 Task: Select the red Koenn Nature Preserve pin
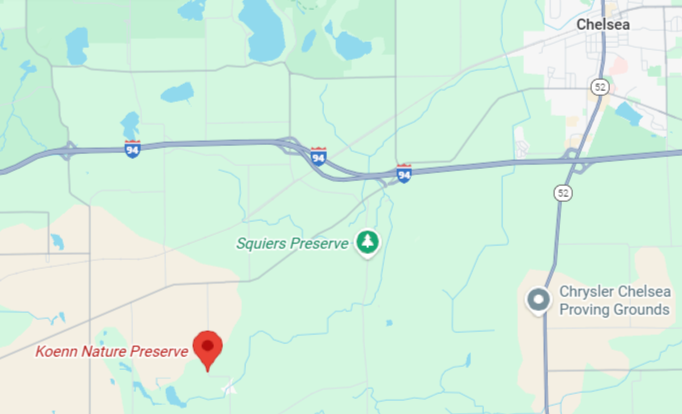click(208, 347)
